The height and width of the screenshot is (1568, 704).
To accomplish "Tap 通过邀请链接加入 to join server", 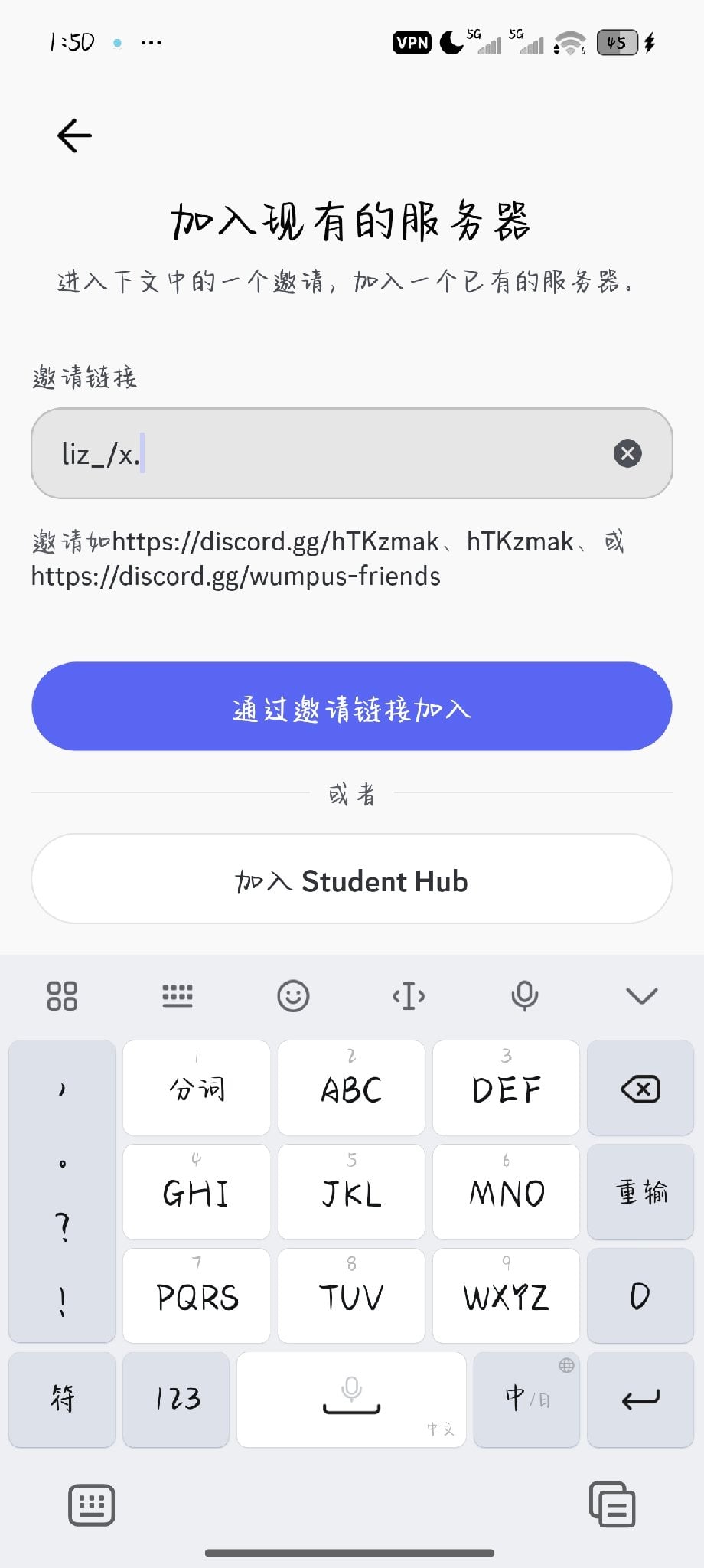I will (x=351, y=706).
